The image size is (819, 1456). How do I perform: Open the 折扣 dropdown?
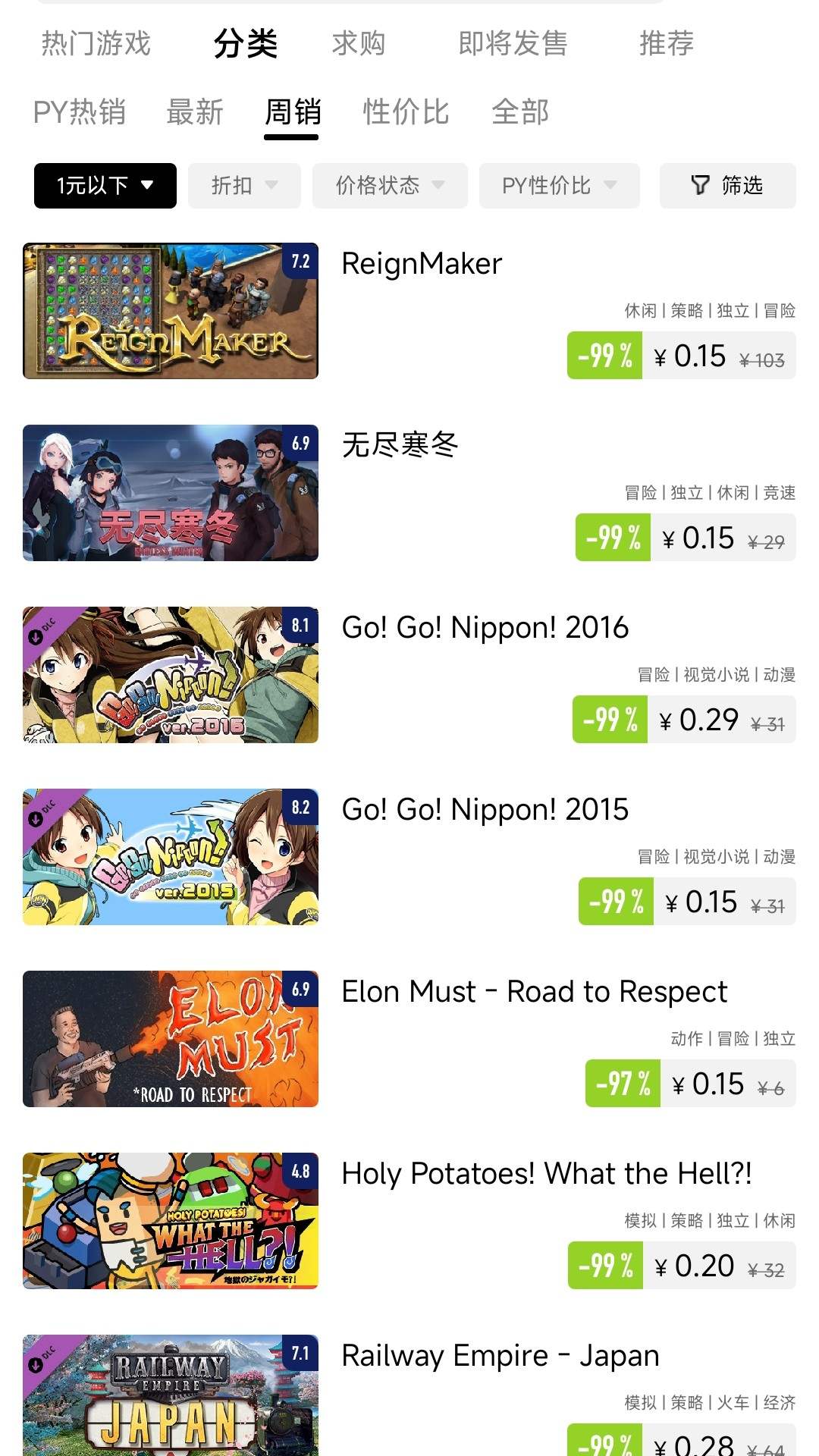[x=244, y=185]
